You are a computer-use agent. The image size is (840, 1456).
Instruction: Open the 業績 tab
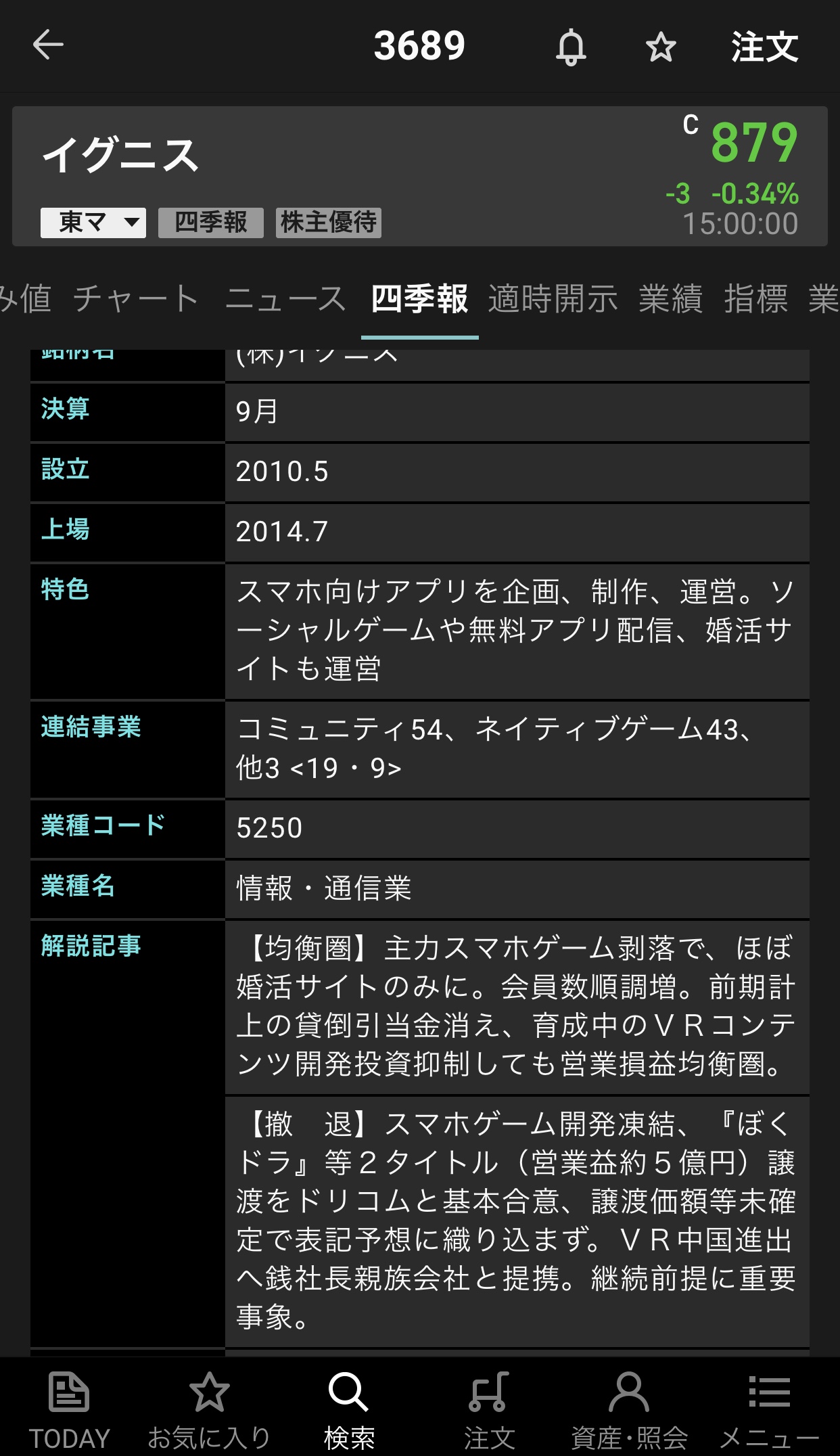(x=671, y=299)
